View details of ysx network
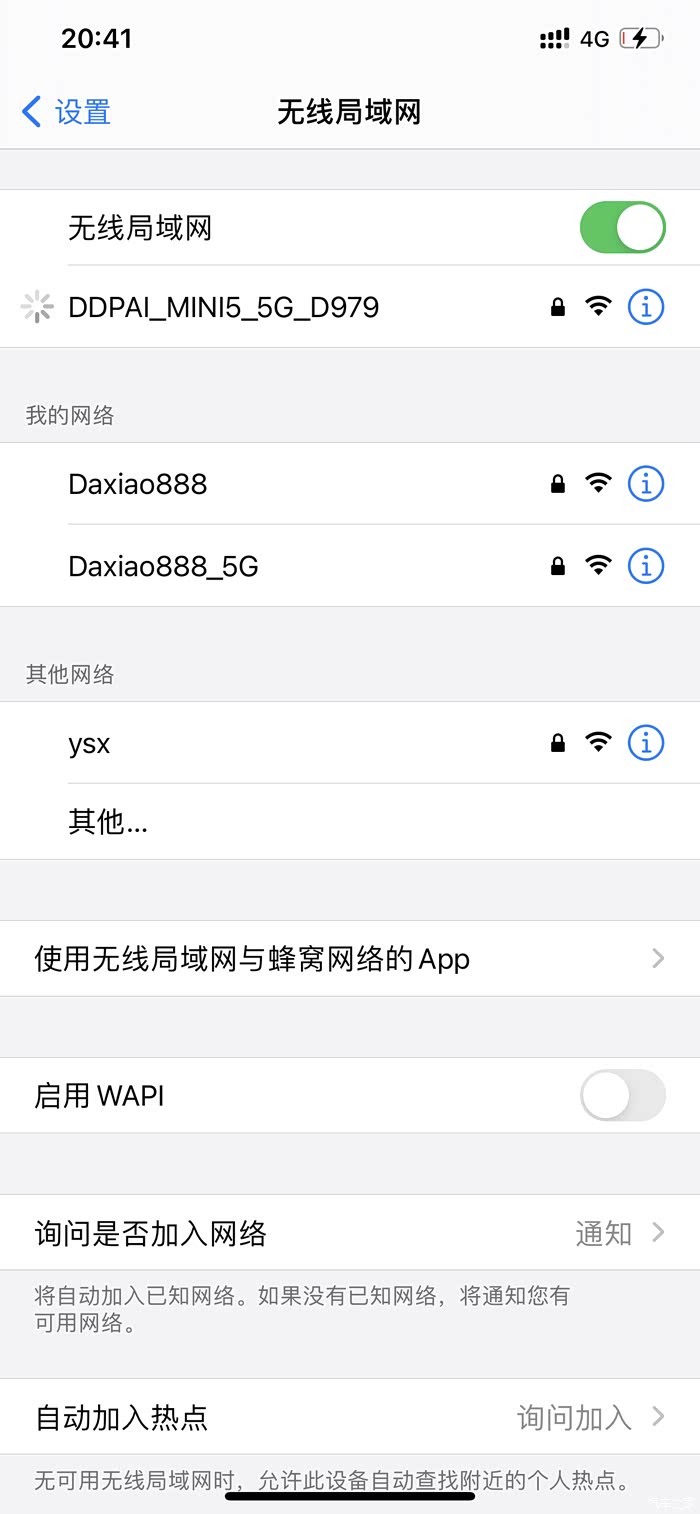This screenshot has height=1514, width=700. (646, 743)
